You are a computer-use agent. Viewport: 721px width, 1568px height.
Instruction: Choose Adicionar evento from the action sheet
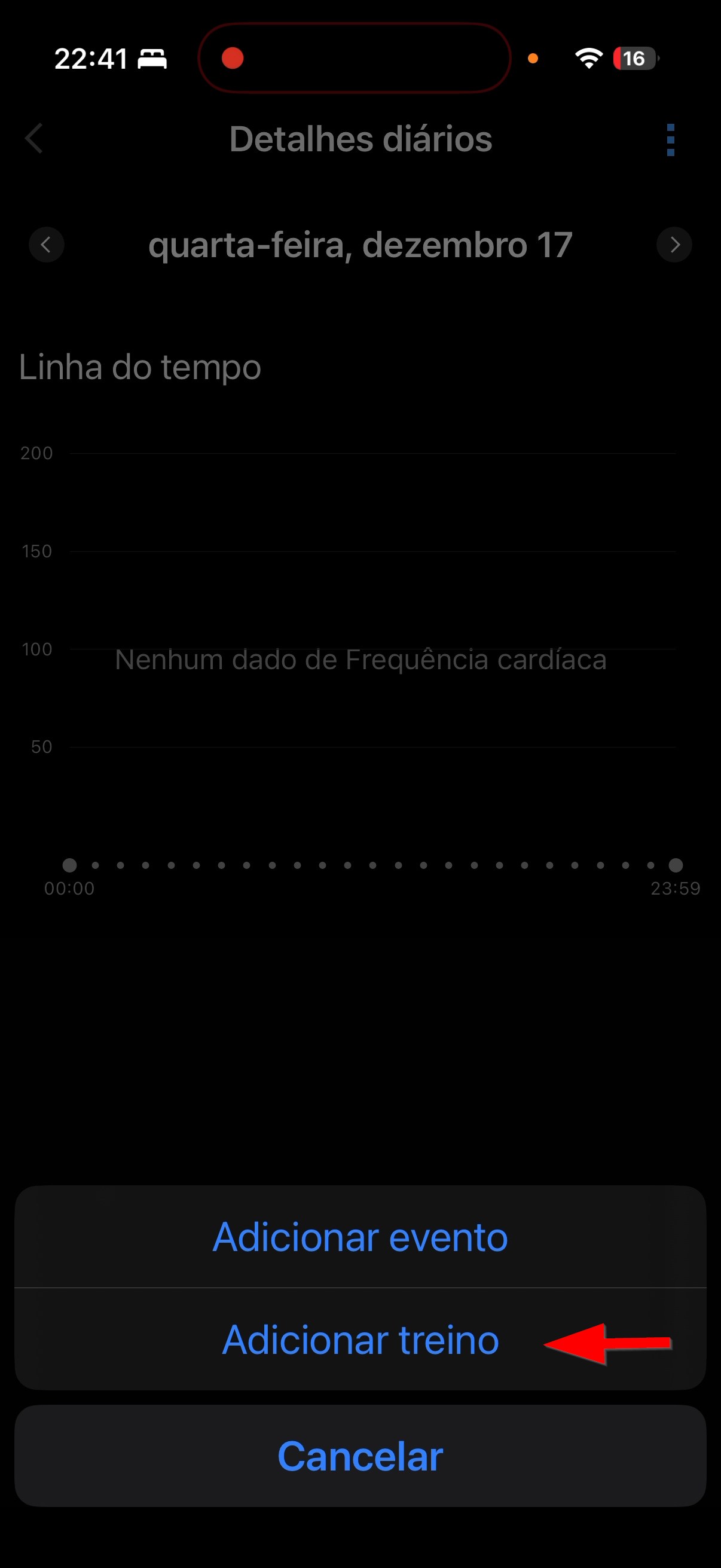click(x=360, y=1236)
